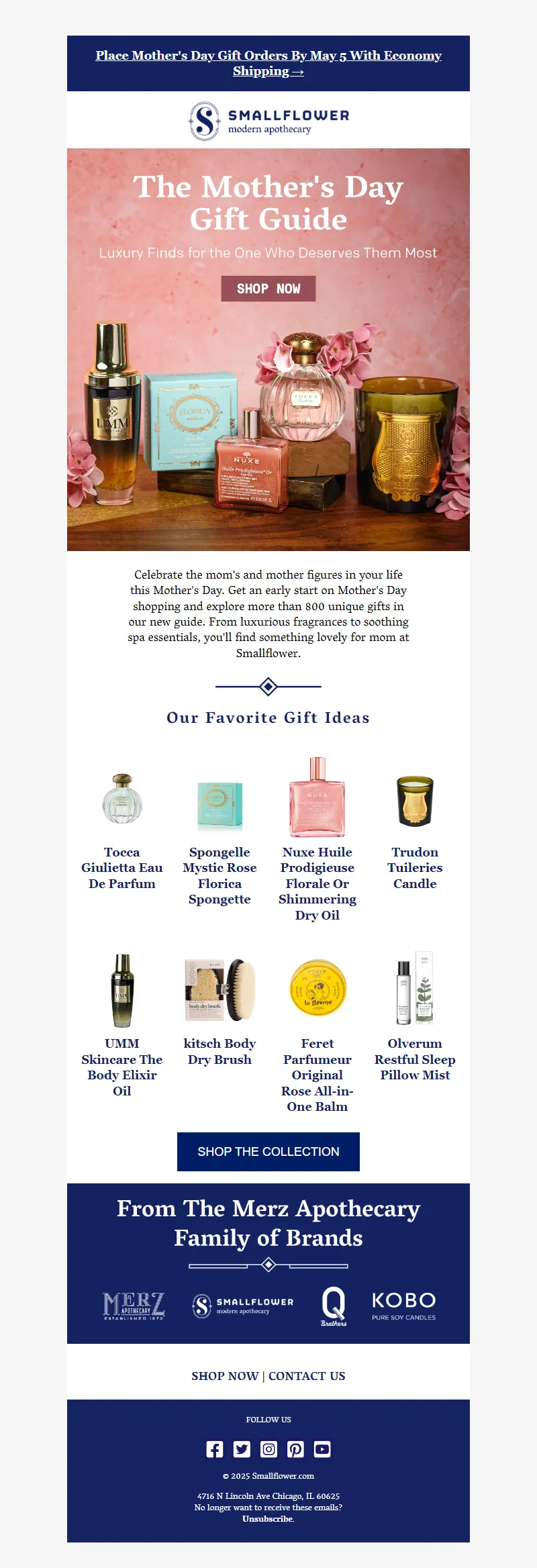
Task: Open Feret Parfumeur Rose All-in-One Balm
Action: (317, 1075)
